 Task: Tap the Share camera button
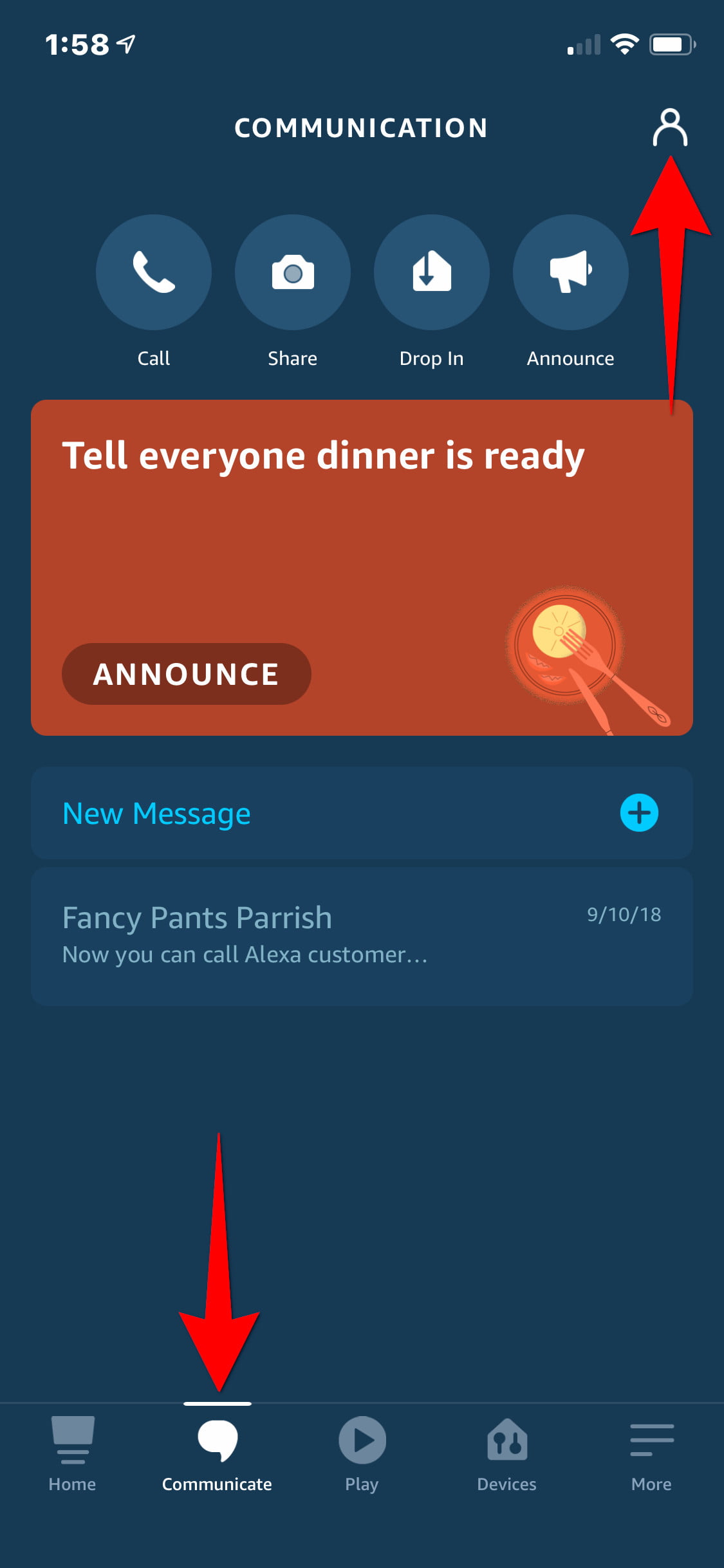click(293, 272)
